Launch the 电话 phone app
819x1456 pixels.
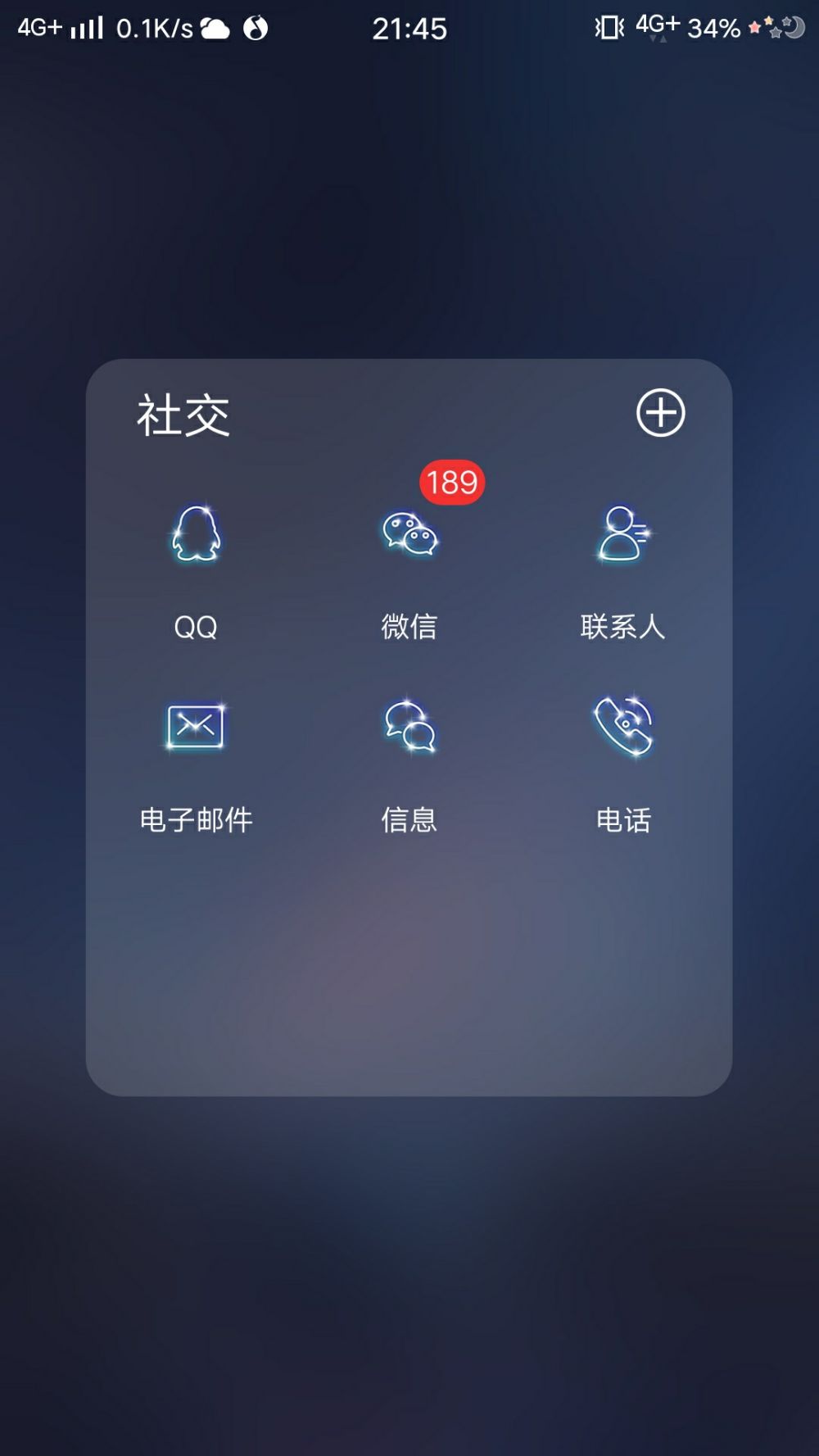[623, 727]
